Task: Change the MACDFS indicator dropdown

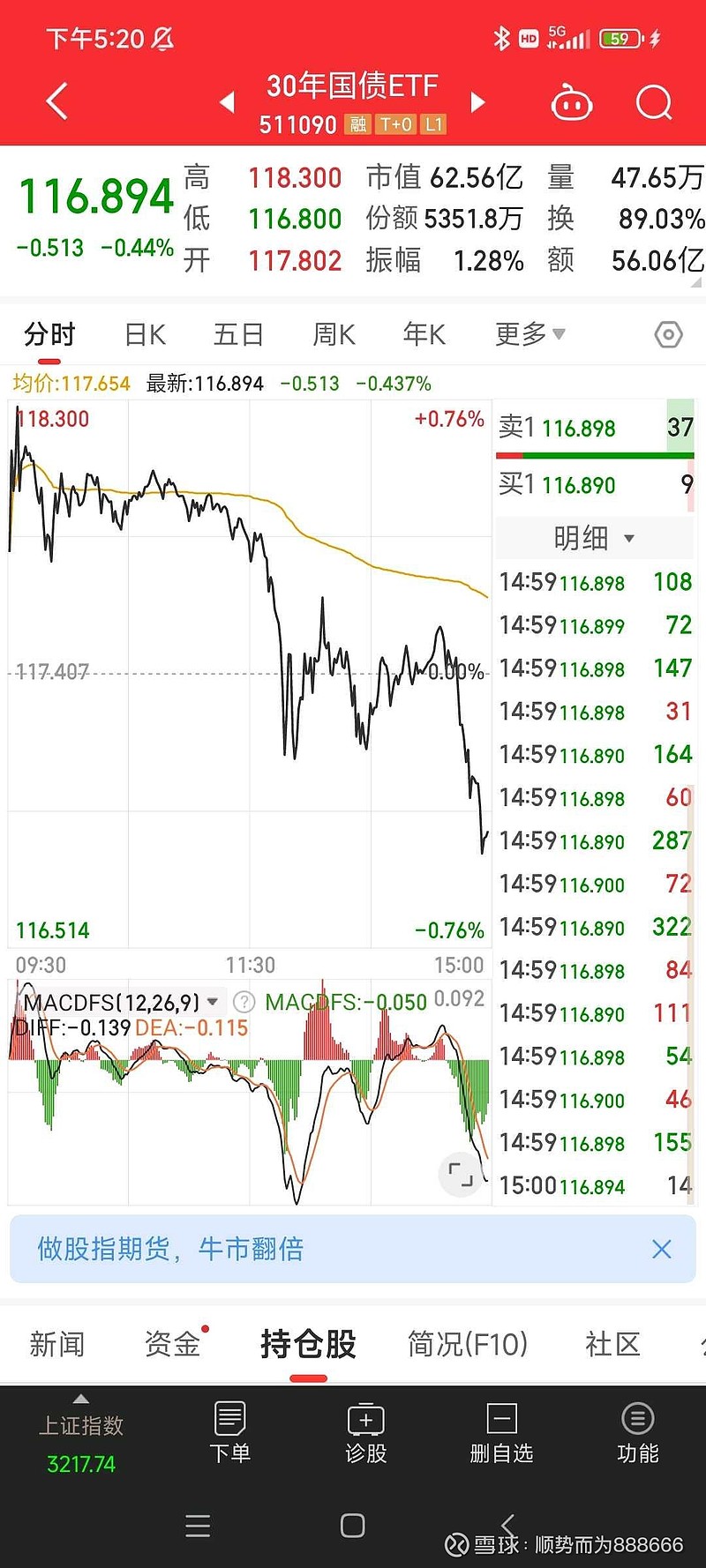Action: pyautogui.click(x=212, y=1002)
